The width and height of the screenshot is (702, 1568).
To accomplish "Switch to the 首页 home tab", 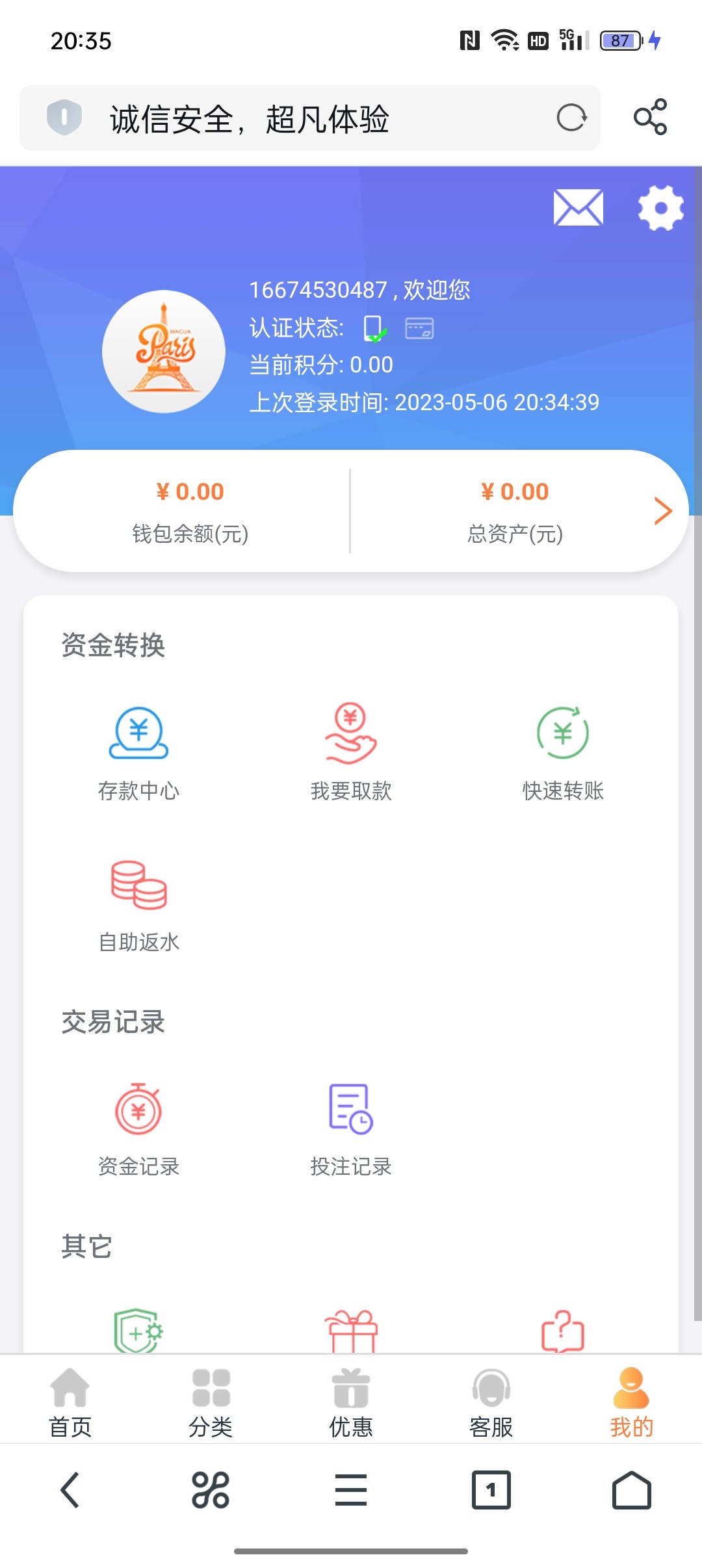I will point(70,1402).
